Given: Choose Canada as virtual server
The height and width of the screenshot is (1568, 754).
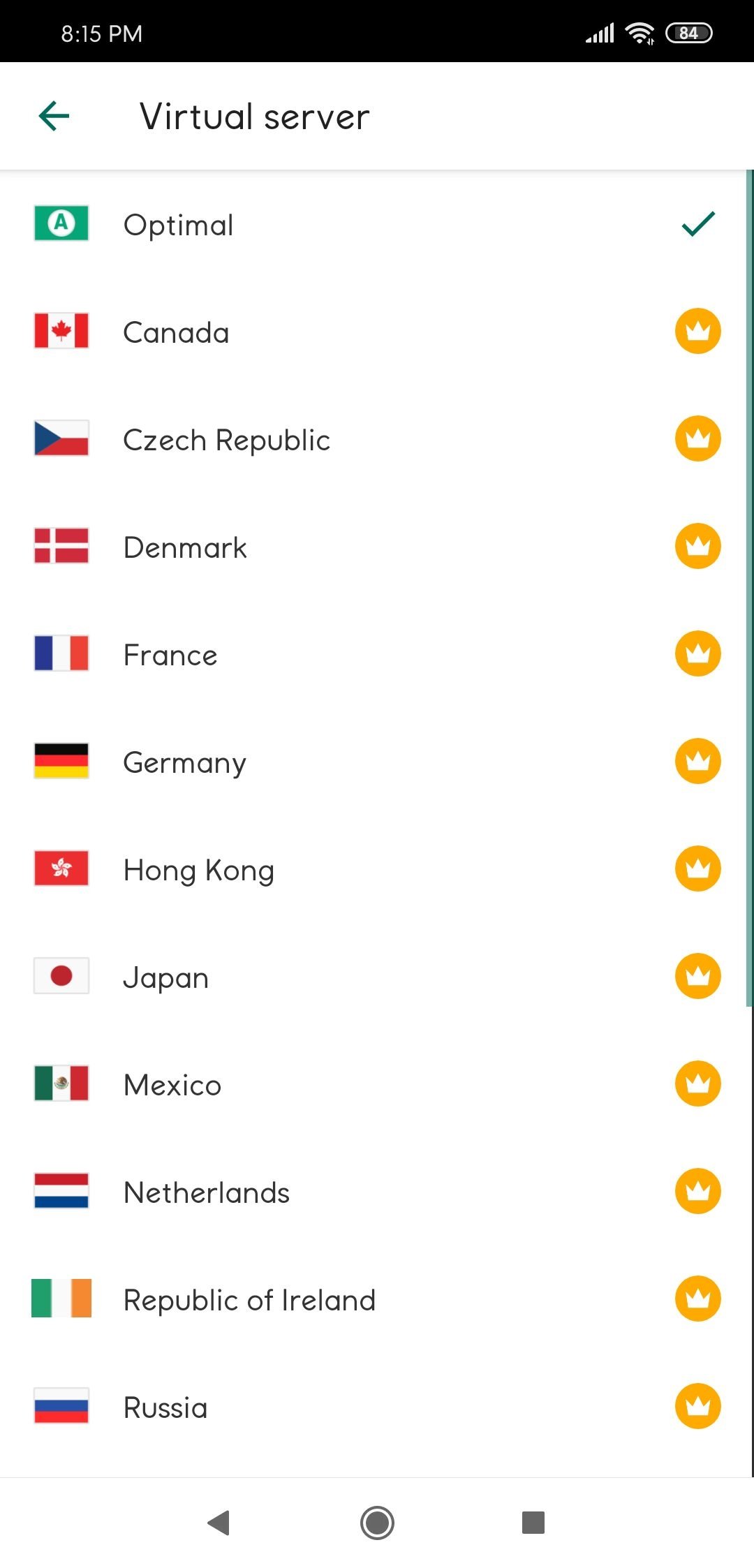Looking at the screenshot, I should [377, 332].
